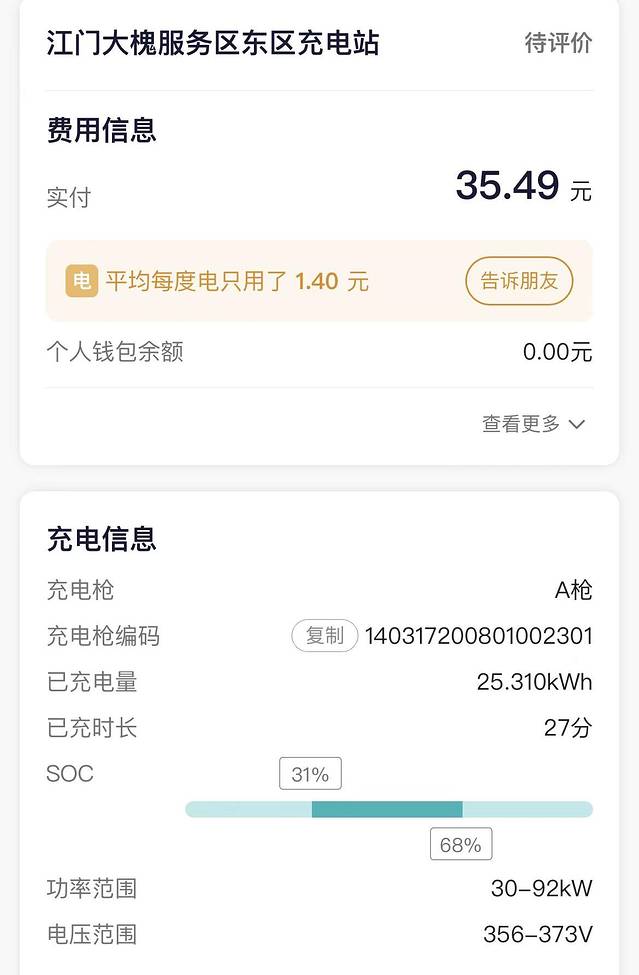The width and height of the screenshot is (639, 975).
Task: Tap the 告诉朋友 share button
Action: 519,281
